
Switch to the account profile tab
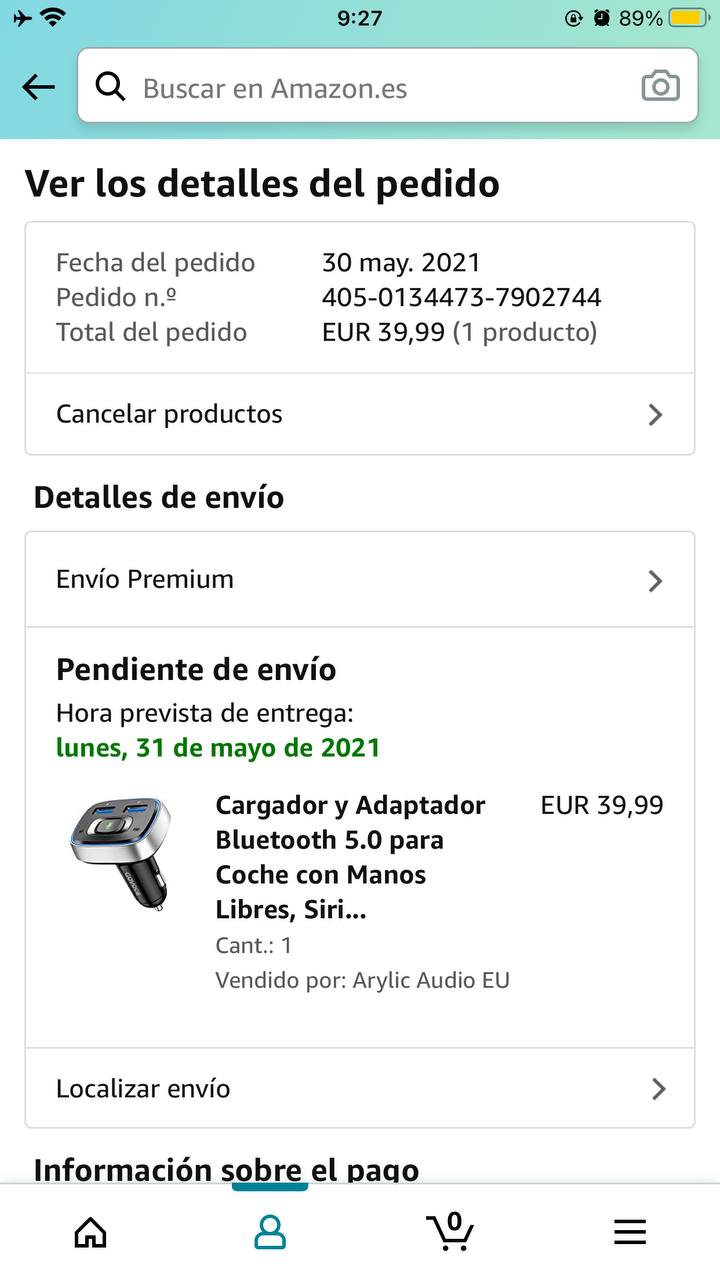coord(270,1232)
